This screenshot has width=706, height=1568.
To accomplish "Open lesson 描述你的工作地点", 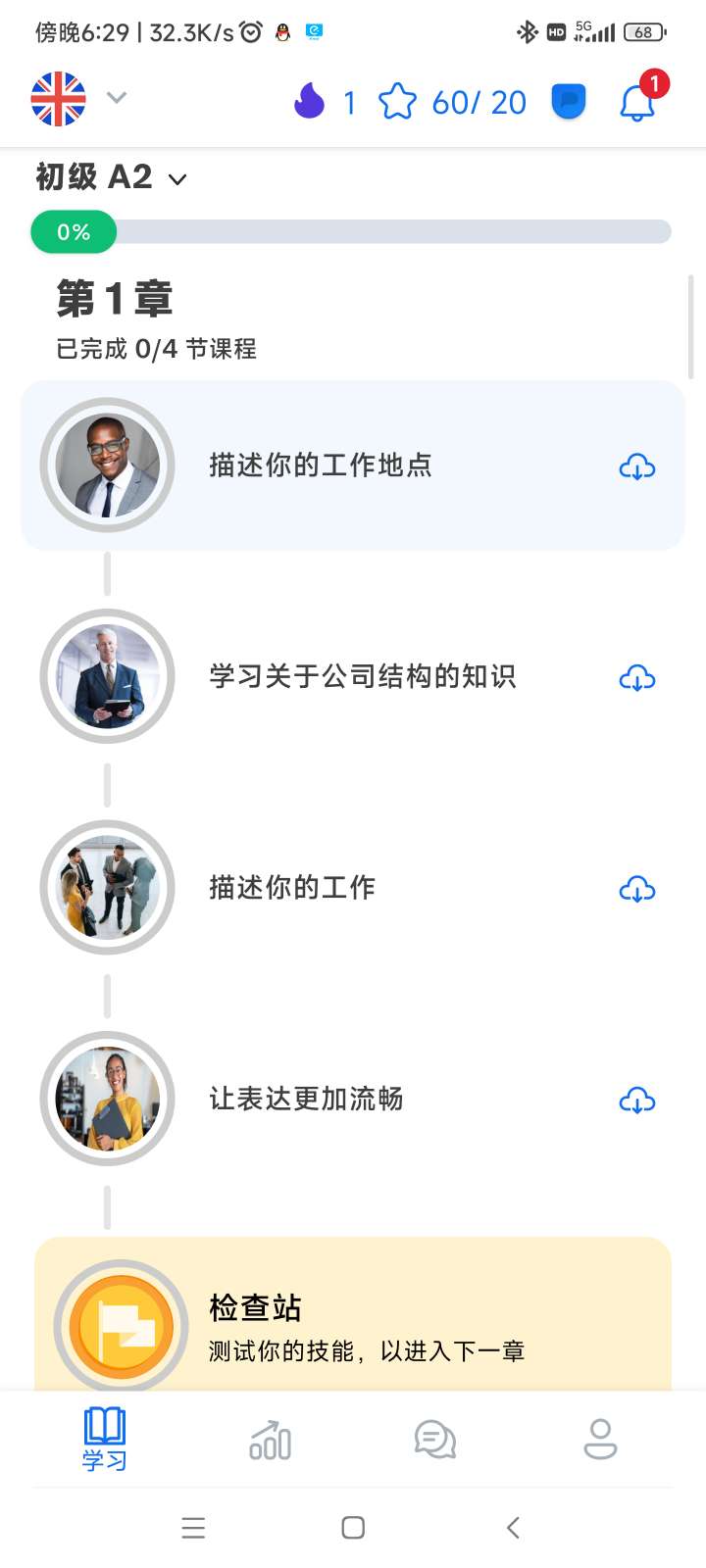I will tap(321, 465).
